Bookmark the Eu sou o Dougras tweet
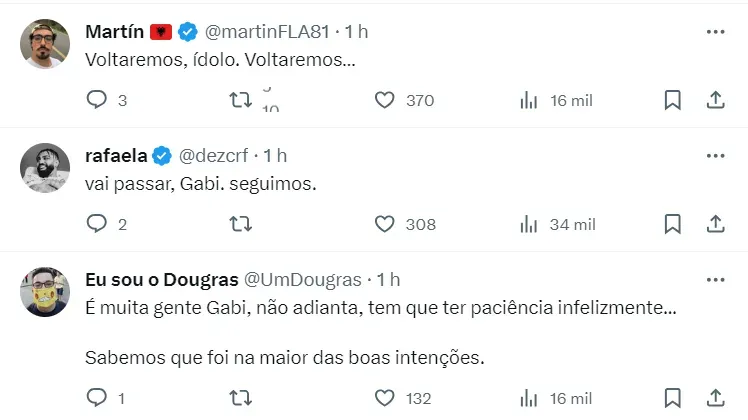 (x=673, y=398)
